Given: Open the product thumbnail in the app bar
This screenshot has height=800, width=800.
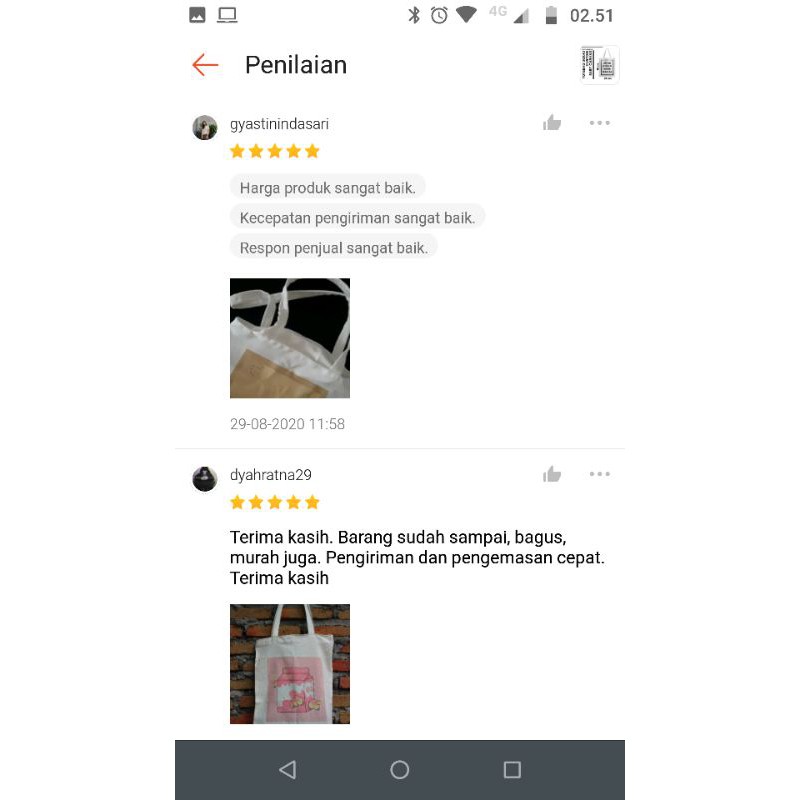Looking at the screenshot, I should (599, 65).
